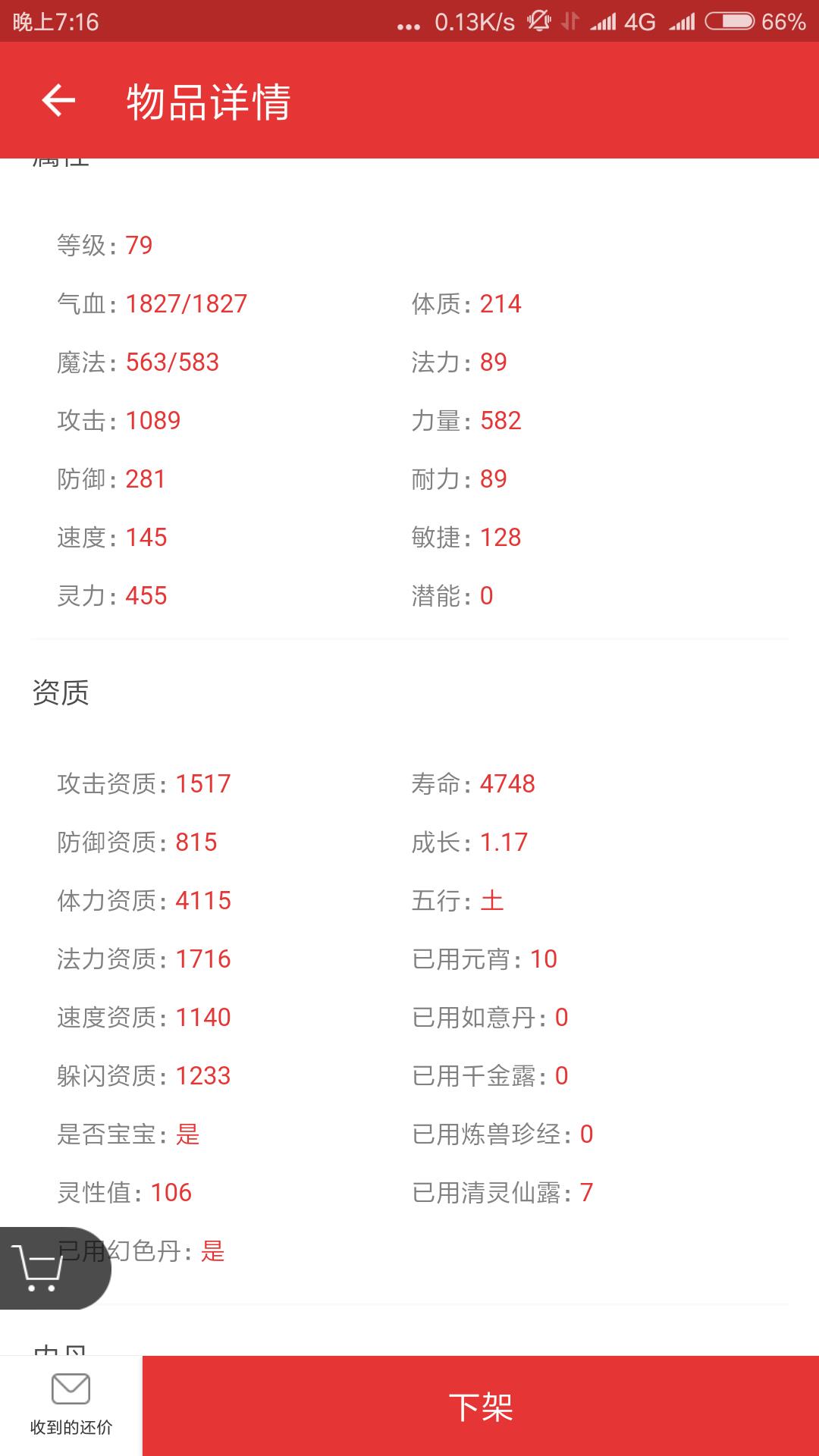Open received counter-offers (收到的还价)
The image size is (819, 1456).
click(71, 1405)
